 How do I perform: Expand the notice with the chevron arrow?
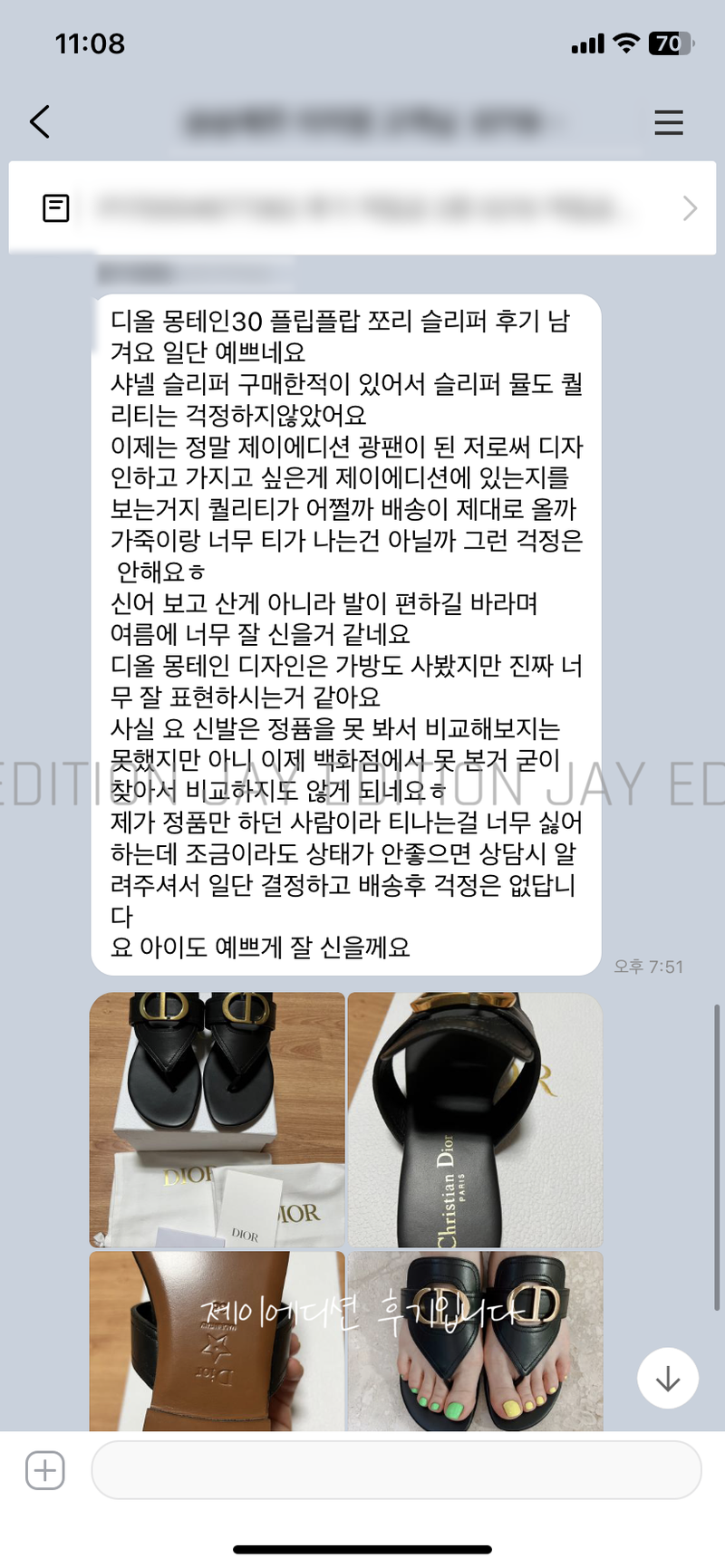click(x=690, y=208)
